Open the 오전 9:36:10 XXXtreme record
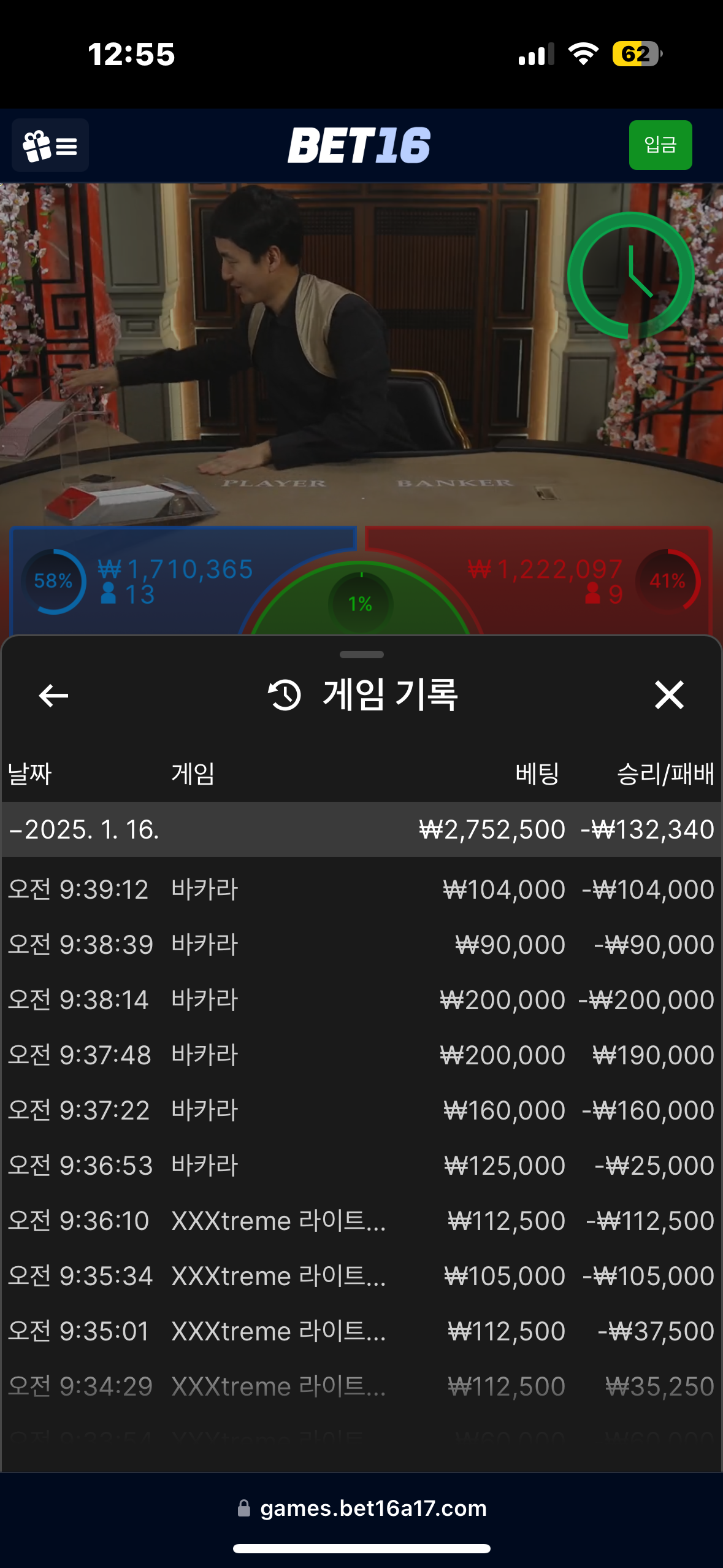 pos(361,1221)
